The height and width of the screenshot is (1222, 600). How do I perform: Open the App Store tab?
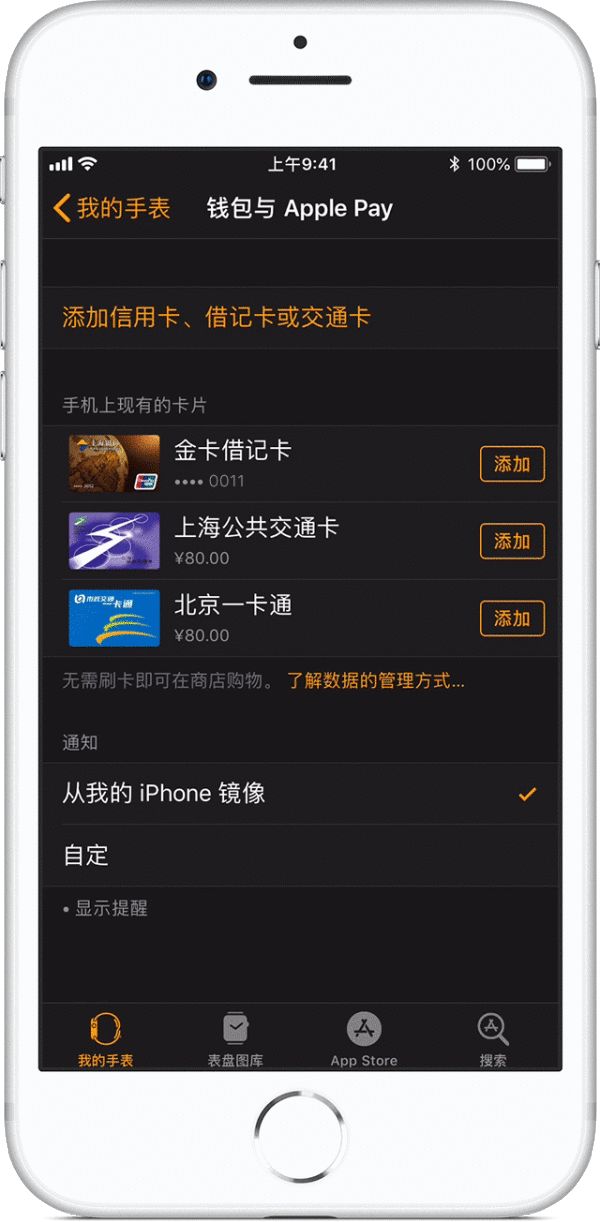(364, 1039)
